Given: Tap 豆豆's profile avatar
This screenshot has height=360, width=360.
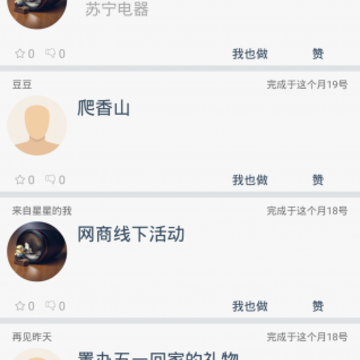Looking at the screenshot, I should click(x=37, y=126).
